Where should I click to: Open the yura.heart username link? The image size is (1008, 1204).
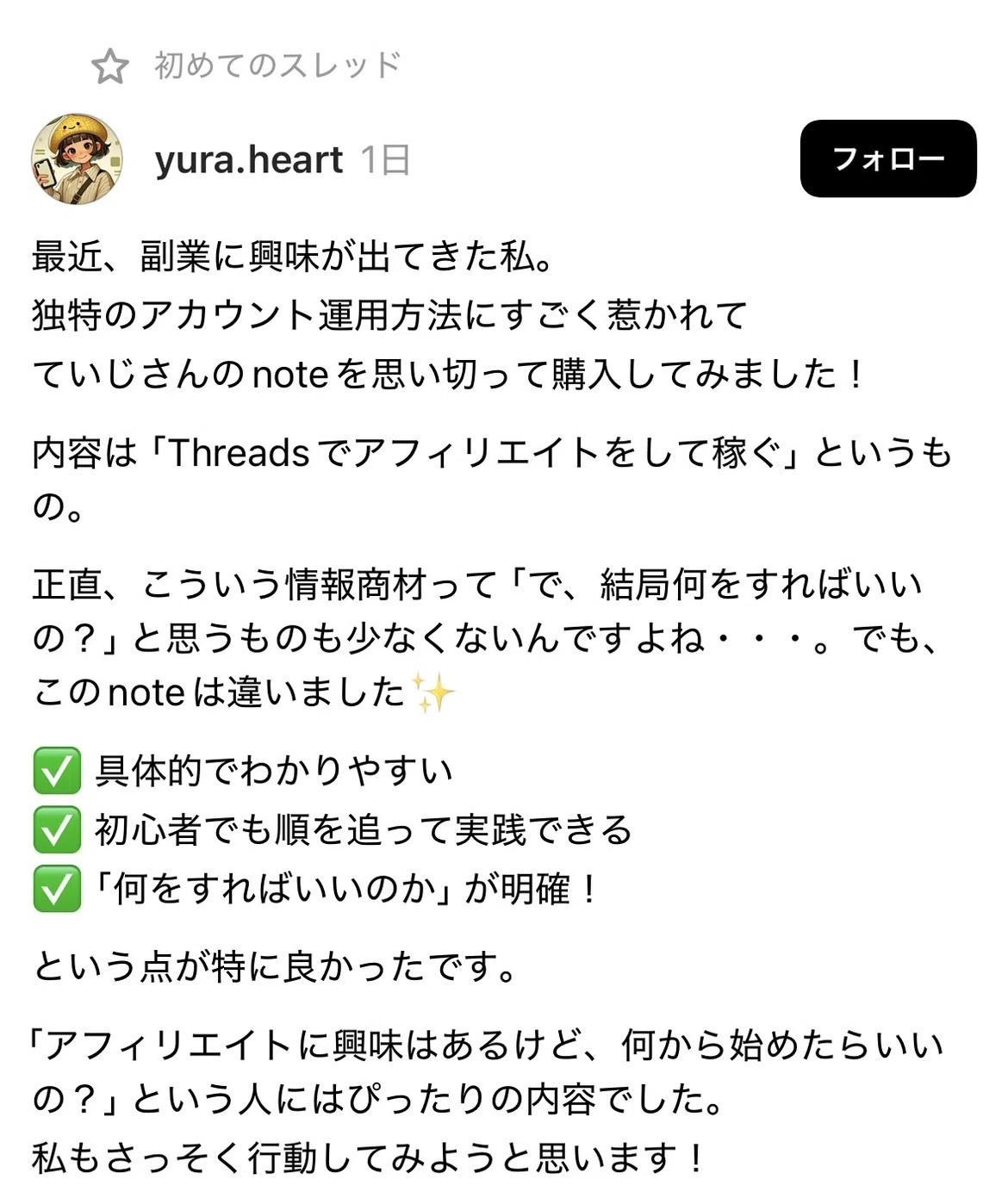coord(249,160)
